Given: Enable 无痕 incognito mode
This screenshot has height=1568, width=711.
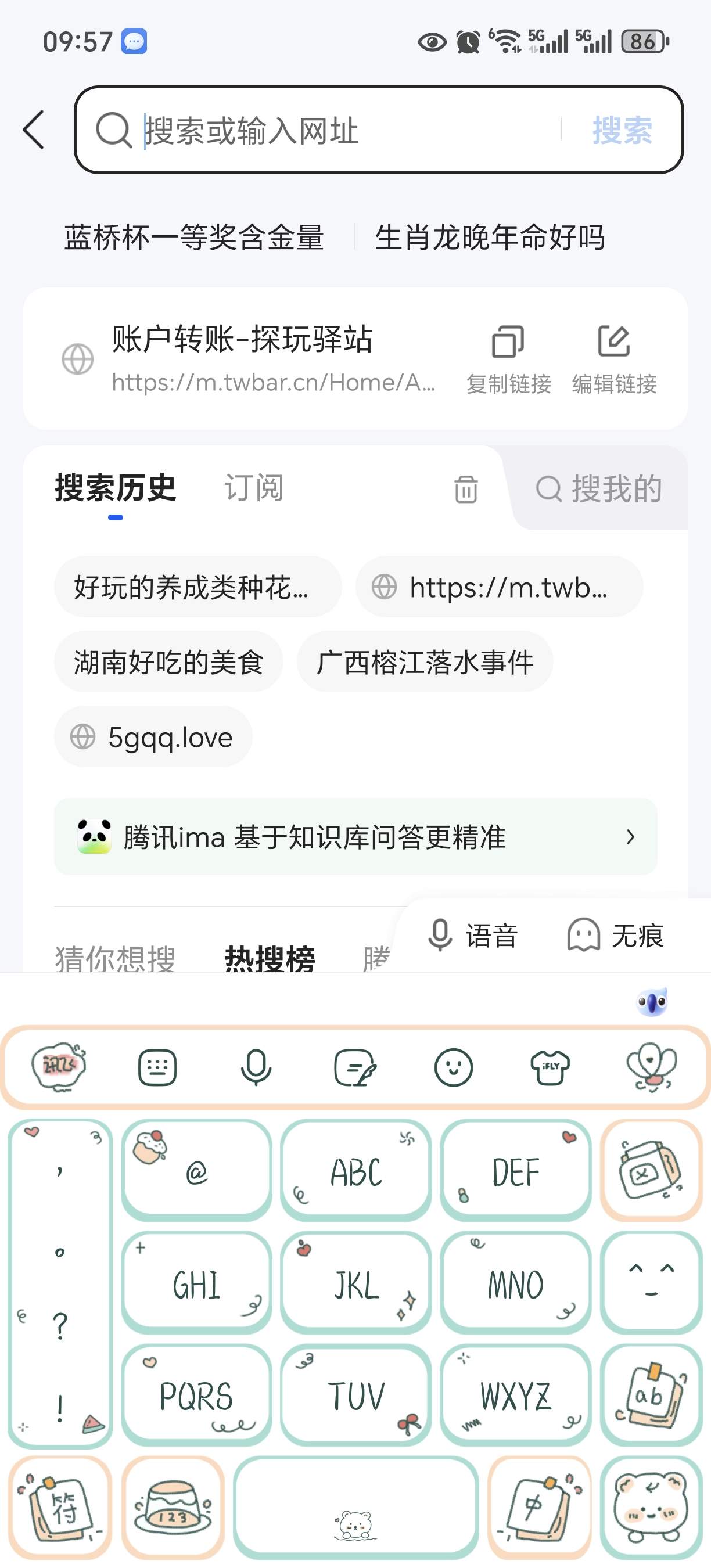Looking at the screenshot, I should coord(615,936).
